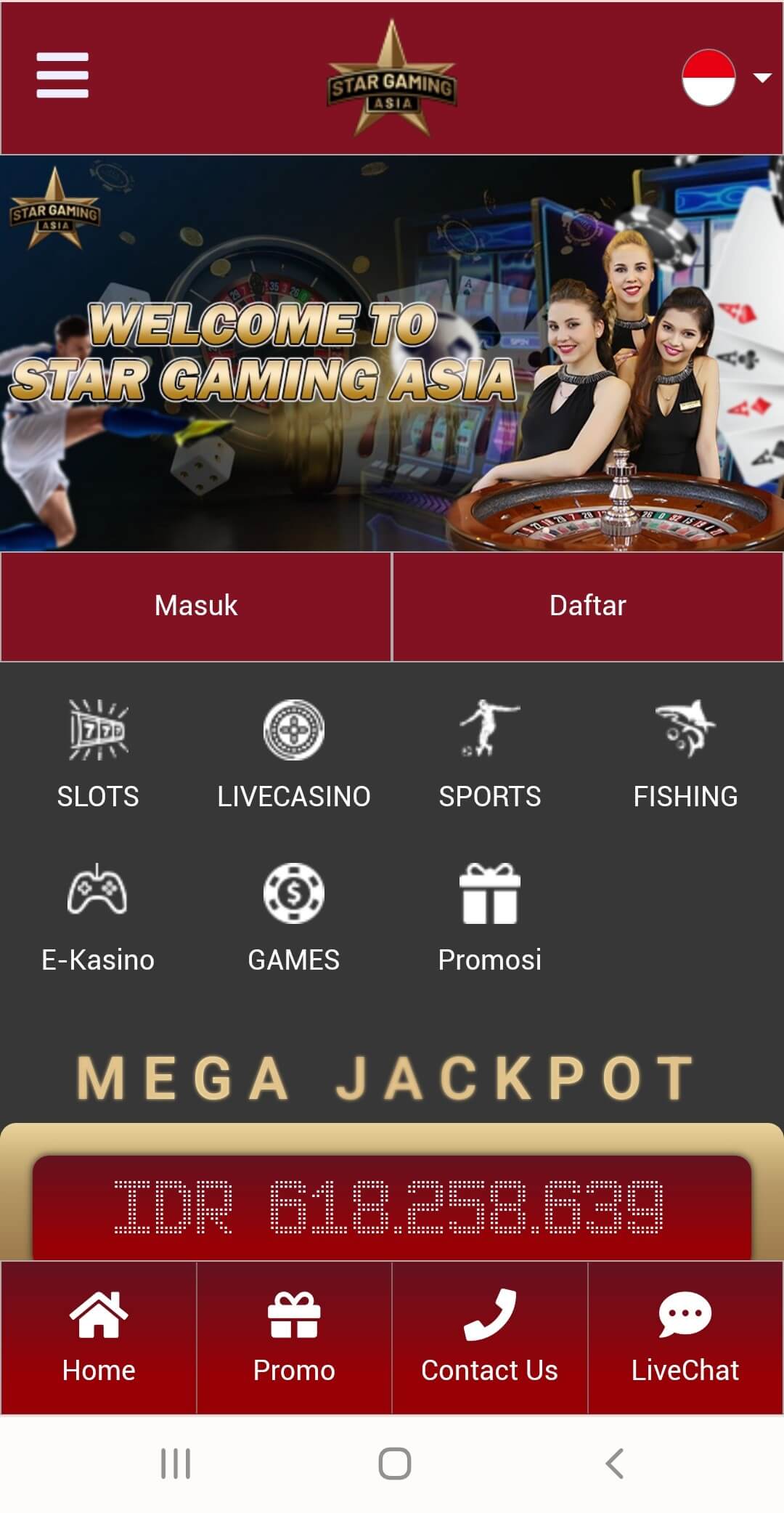Image resolution: width=784 pixels, height=1513 pixels.
Task: Show recent apps from the navigation bar
Action: (176, 1463)
